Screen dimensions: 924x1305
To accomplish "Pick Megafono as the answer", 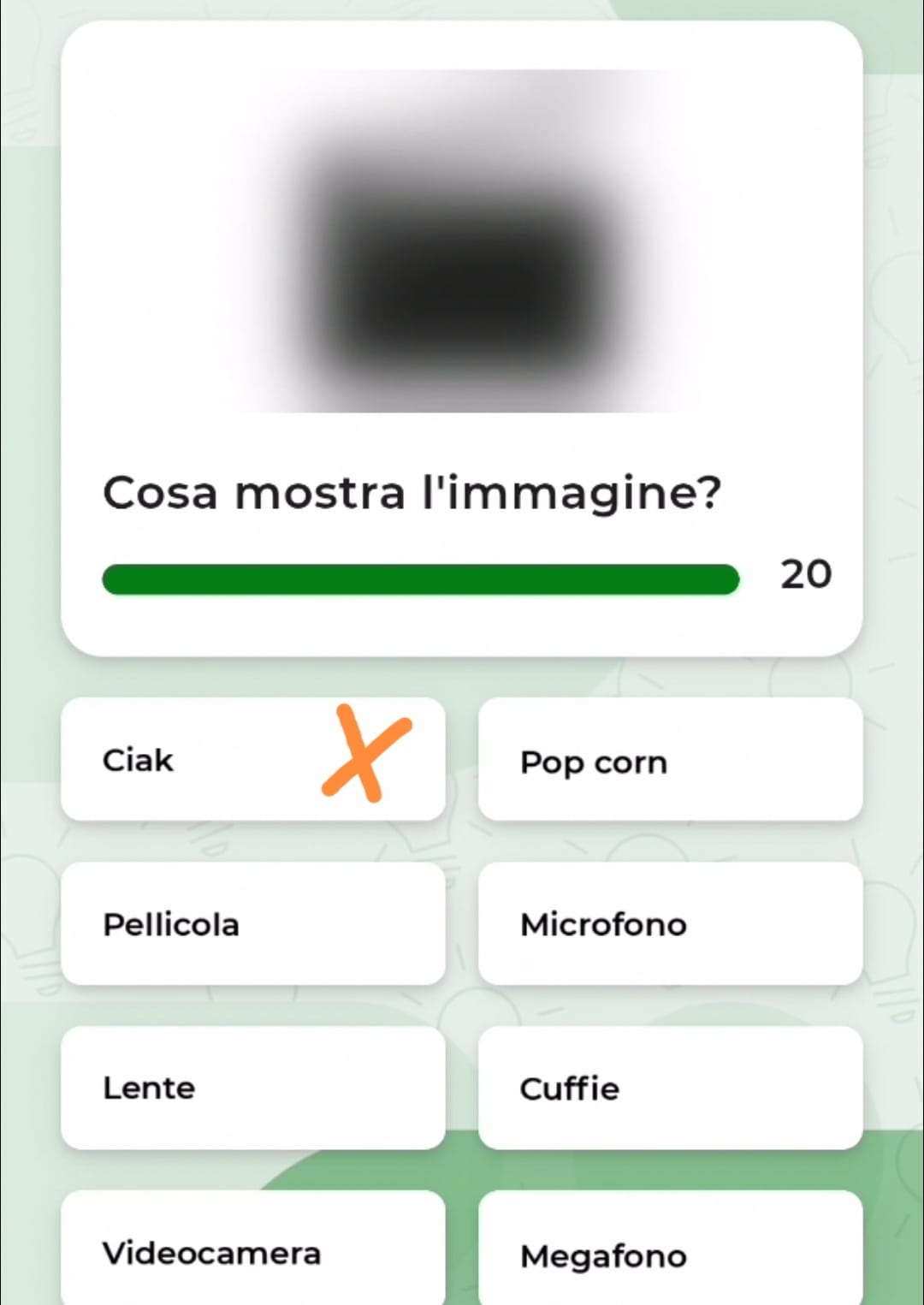I will [670, 1253].
